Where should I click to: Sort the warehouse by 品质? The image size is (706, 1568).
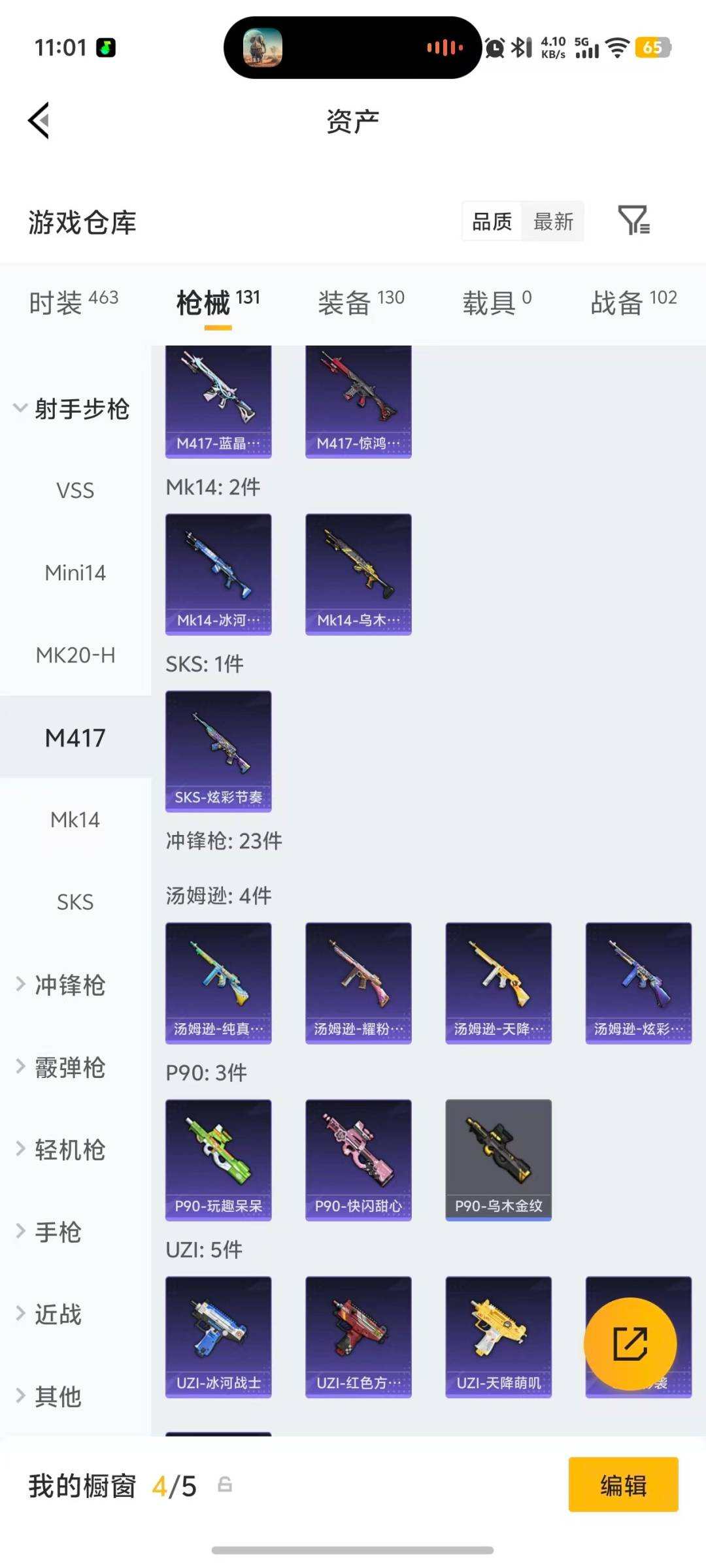492,221
